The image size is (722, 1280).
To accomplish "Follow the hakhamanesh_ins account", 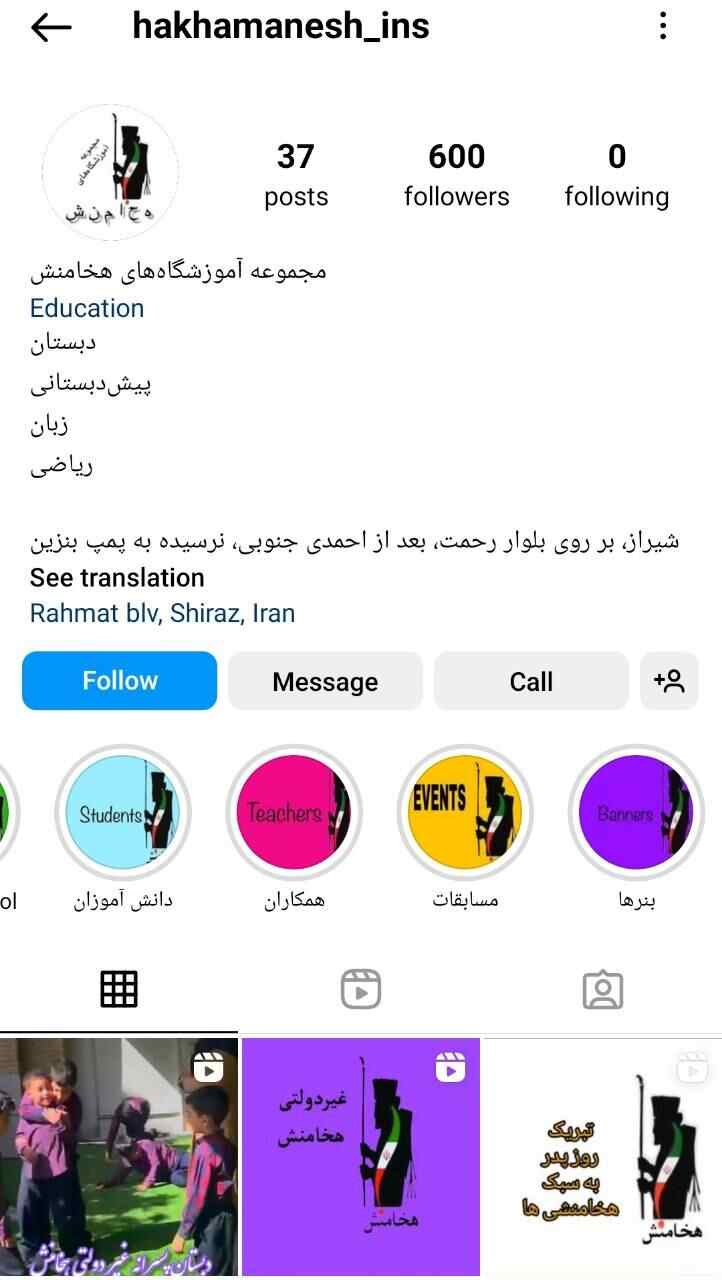I will (120, 681).
